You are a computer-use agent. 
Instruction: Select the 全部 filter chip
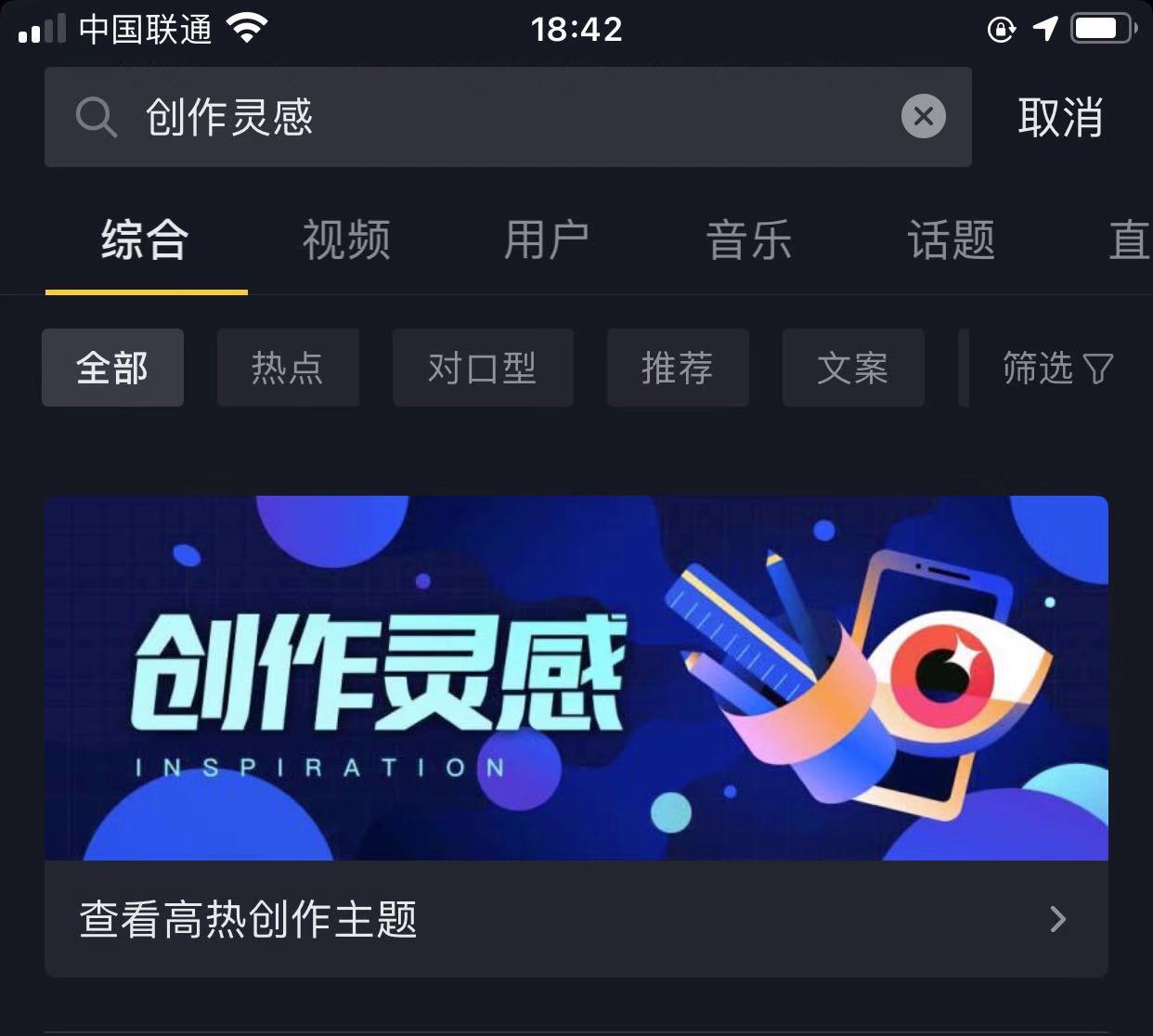[112, 369]
